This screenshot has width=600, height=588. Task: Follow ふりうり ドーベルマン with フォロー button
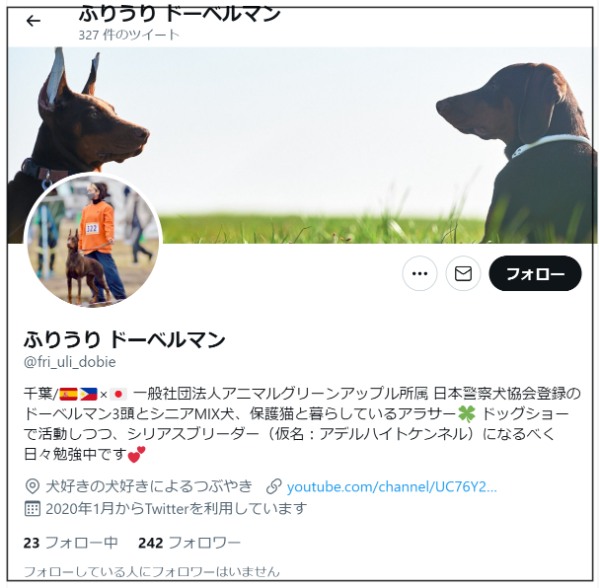534,273
